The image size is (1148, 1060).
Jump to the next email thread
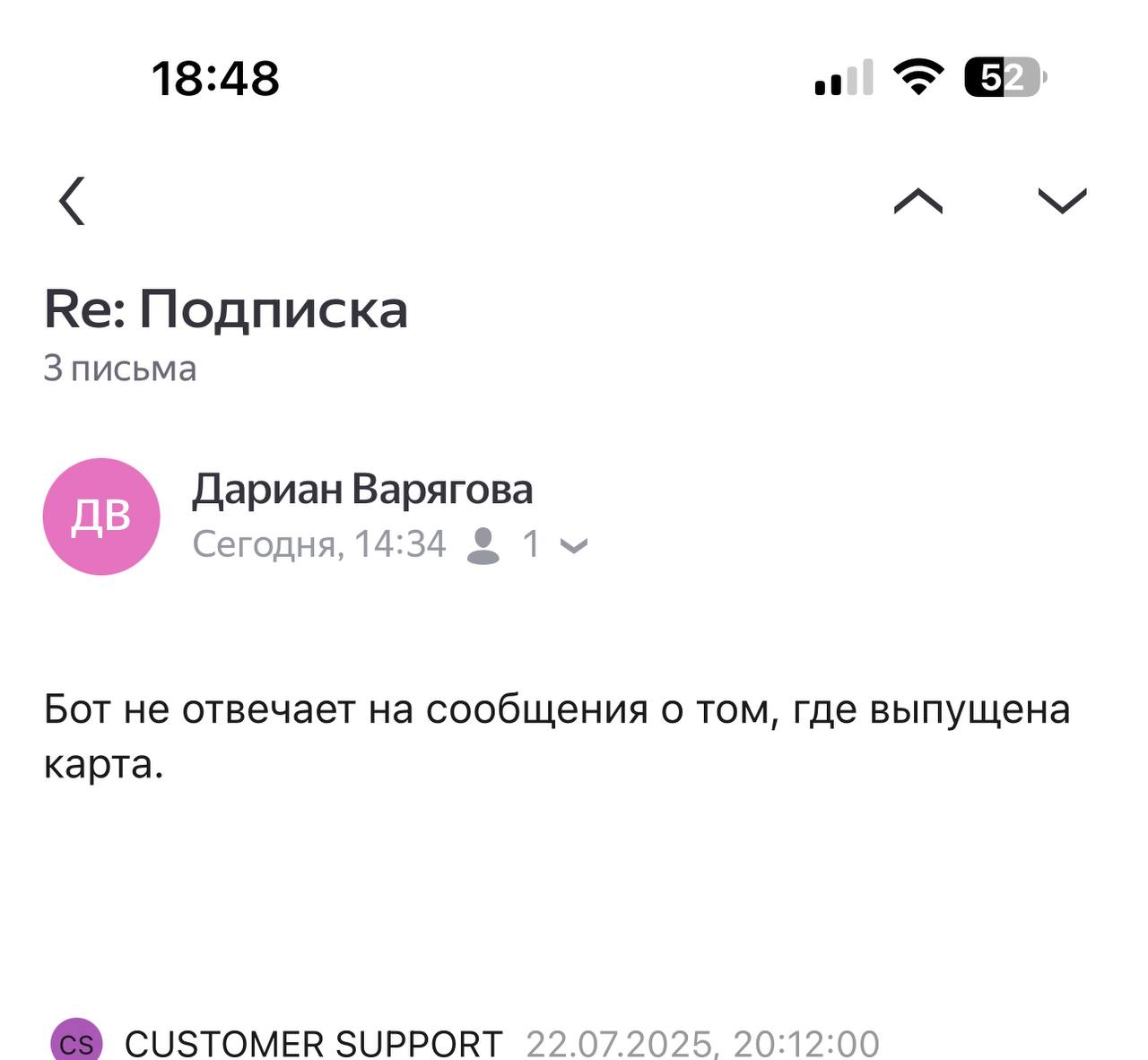[1062, 201]
